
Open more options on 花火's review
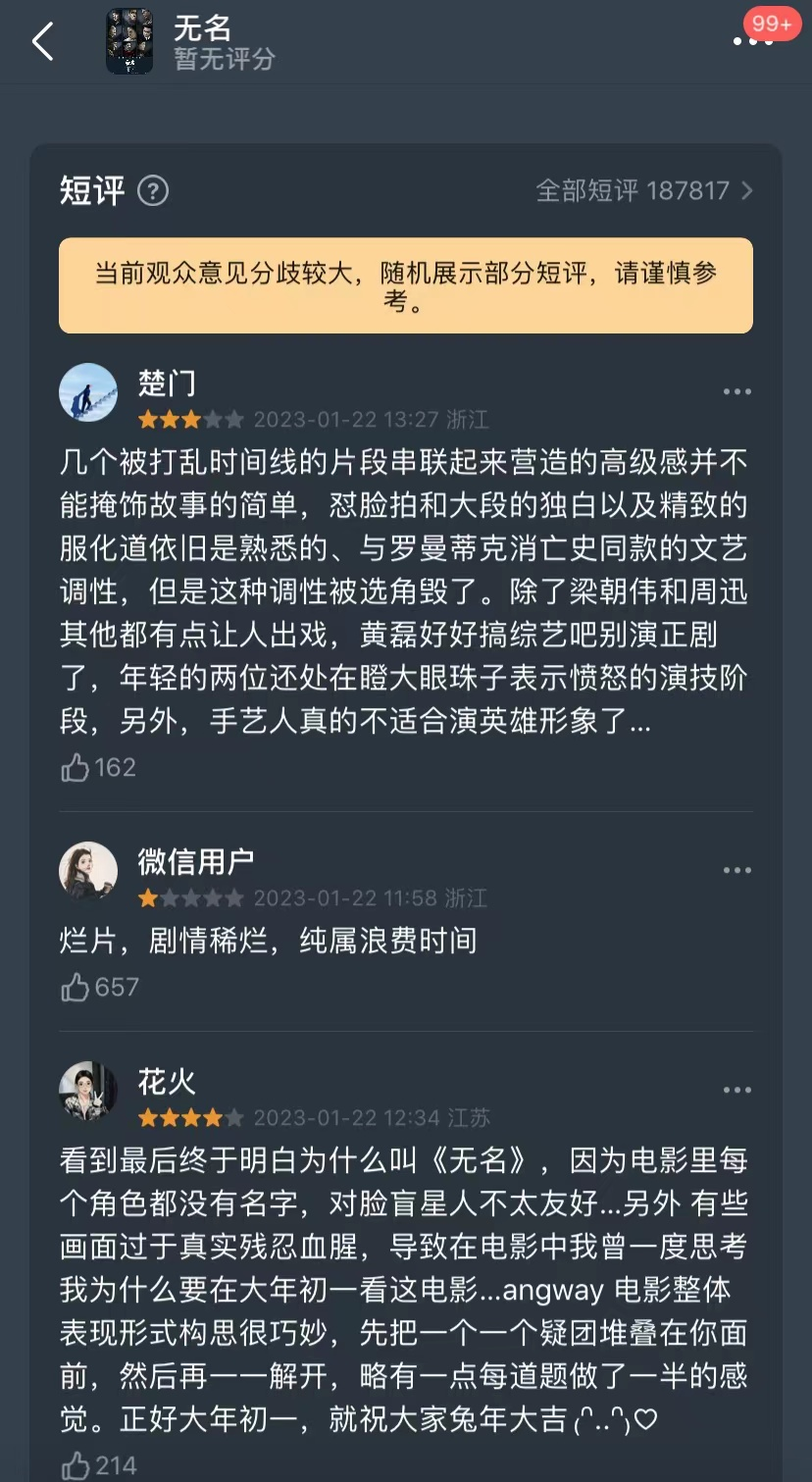click(736, 1091)
